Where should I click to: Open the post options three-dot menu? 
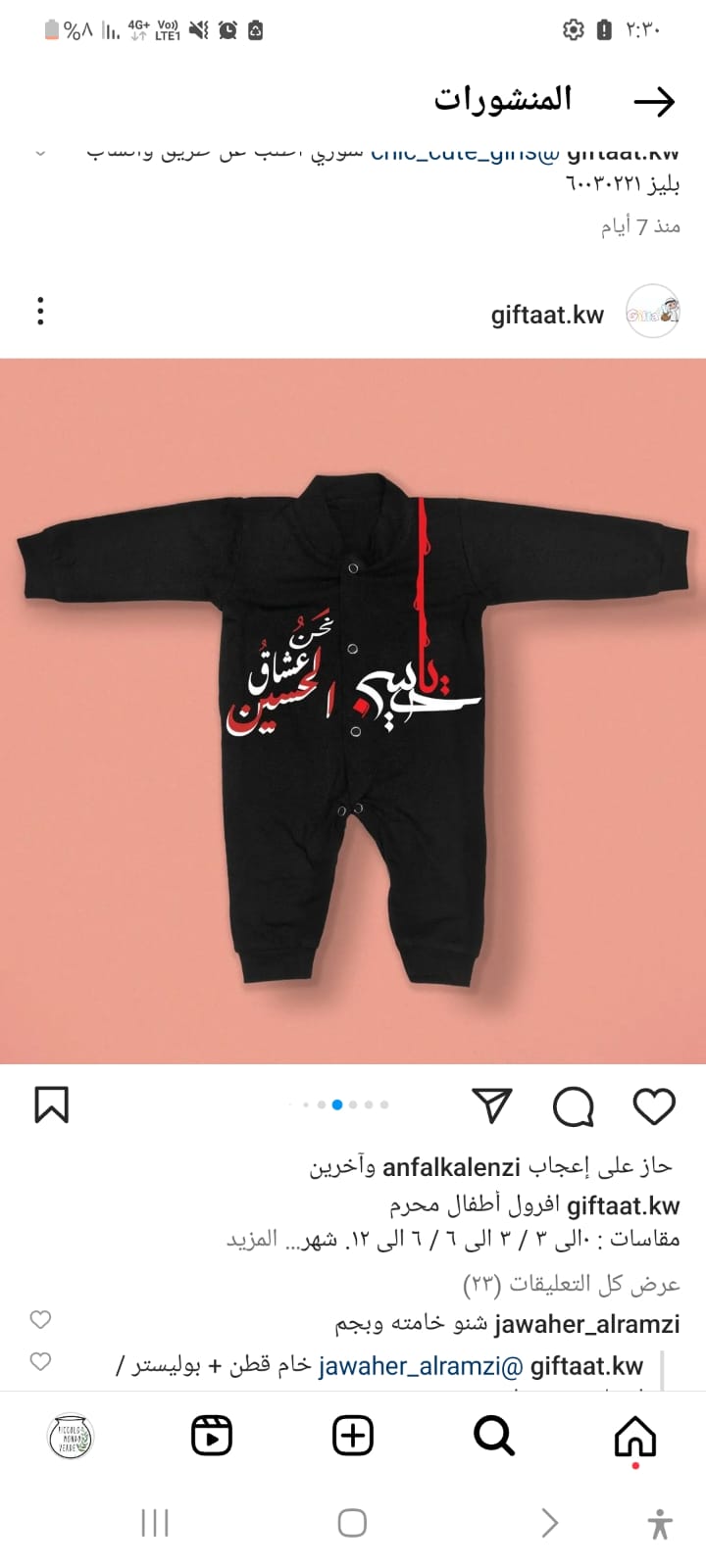click(40, 311)
